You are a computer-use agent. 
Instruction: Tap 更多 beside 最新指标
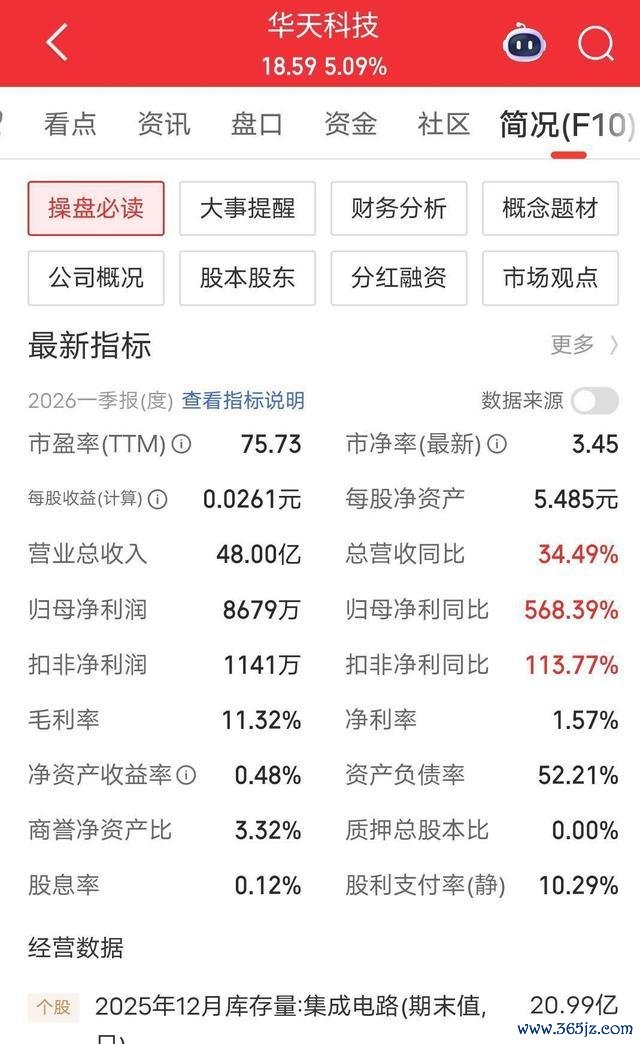(x=584, y=345)
